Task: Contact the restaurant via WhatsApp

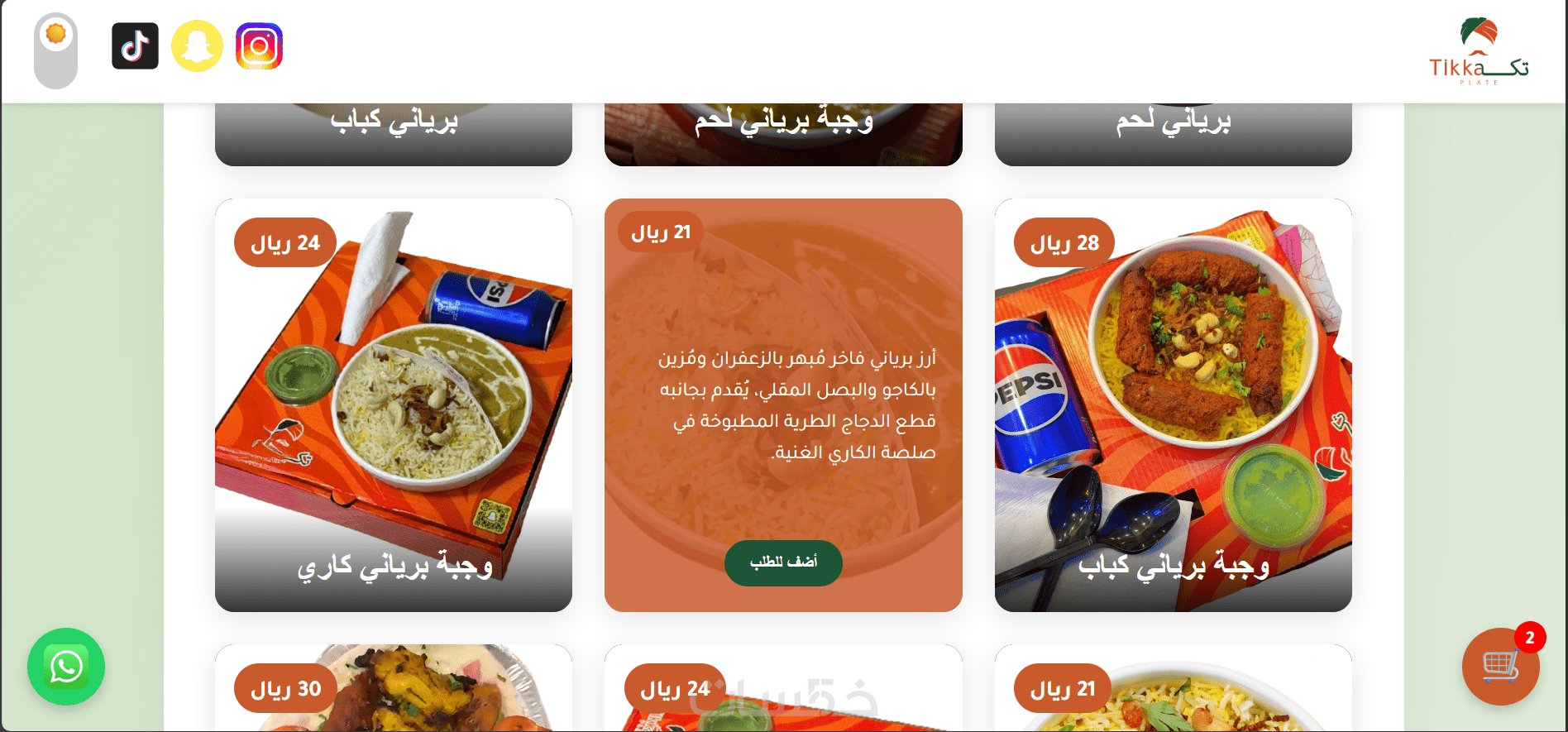Action: 66,667
